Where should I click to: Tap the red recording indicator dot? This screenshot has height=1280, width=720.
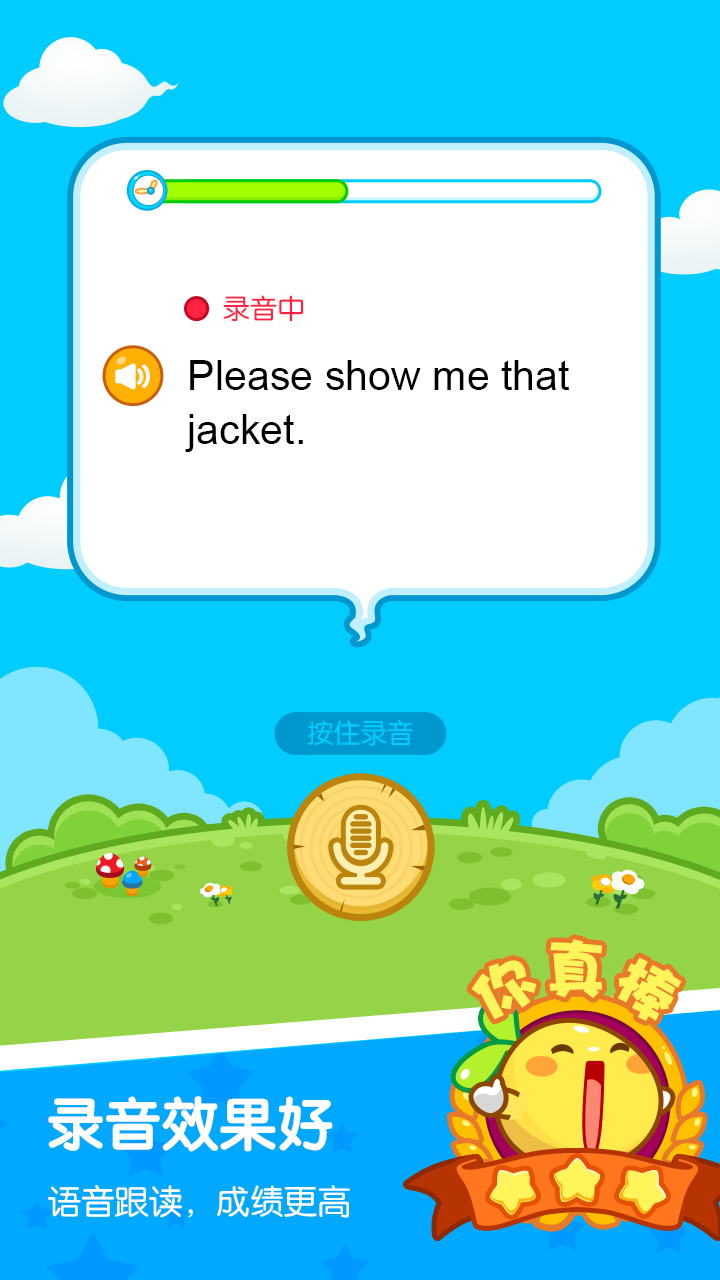[196, 307]
